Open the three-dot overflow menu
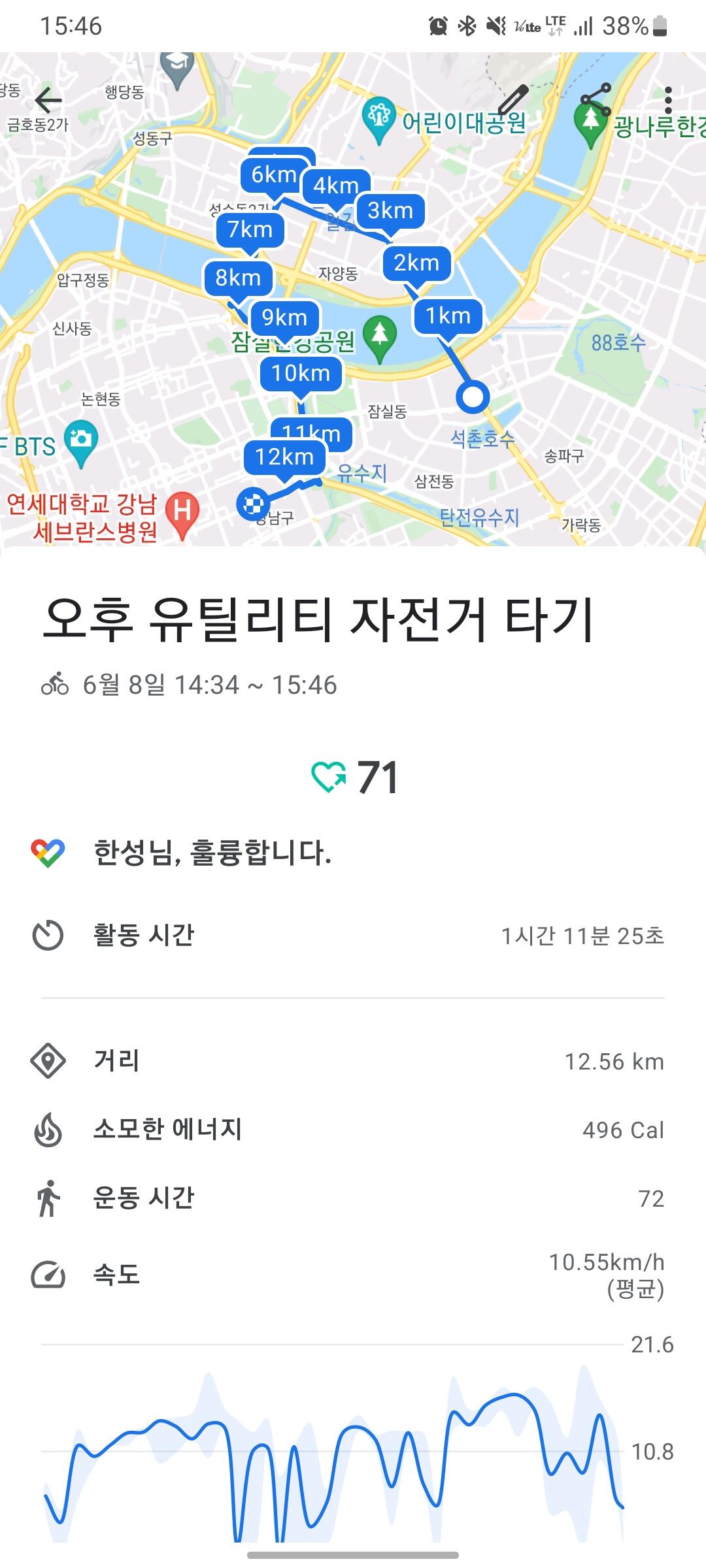 point(667,100)
